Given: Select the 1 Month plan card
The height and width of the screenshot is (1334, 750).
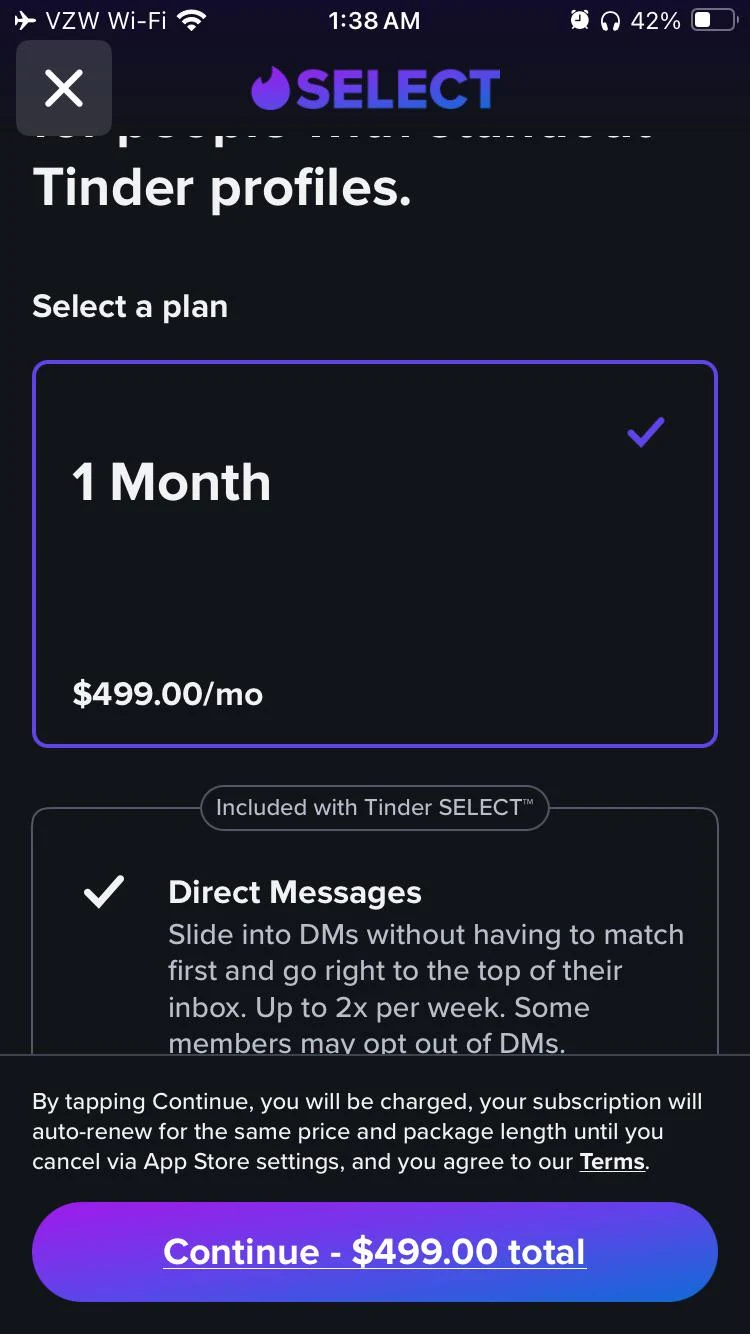Looking at the screenshot, I should (x=374, y=553).
